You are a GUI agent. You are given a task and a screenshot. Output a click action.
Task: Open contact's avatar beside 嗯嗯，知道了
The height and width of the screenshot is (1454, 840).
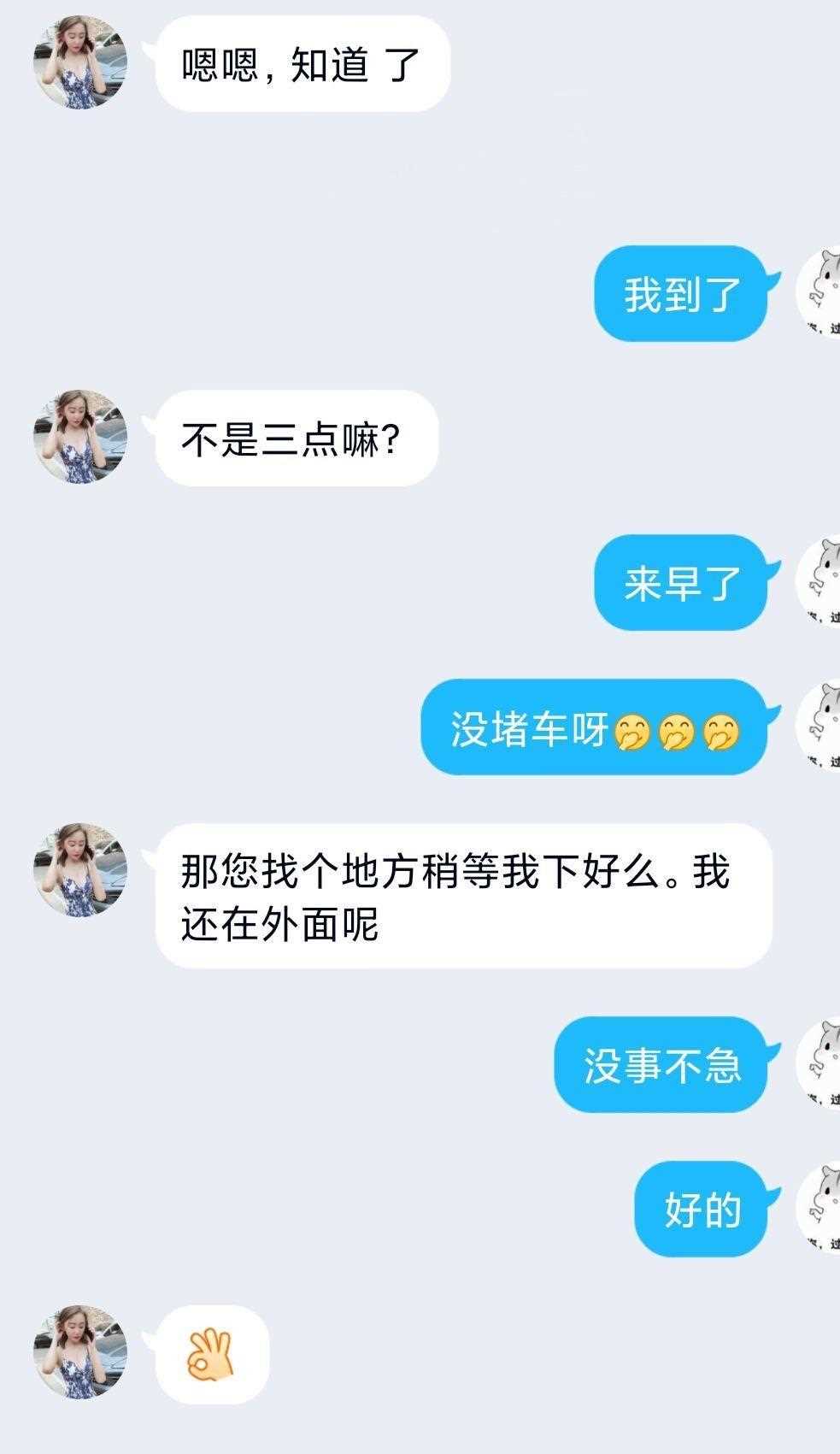(79, 62)
